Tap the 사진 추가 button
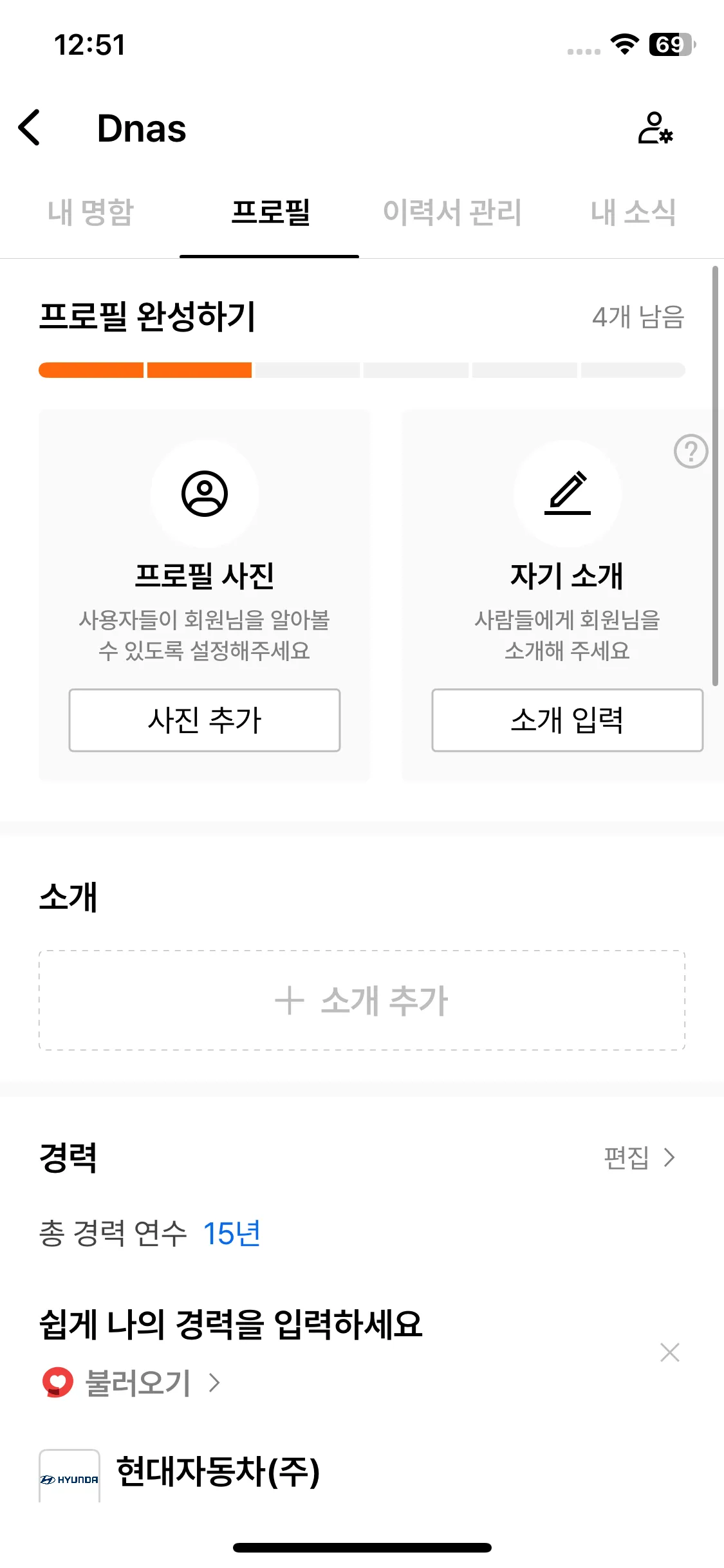 205,720
